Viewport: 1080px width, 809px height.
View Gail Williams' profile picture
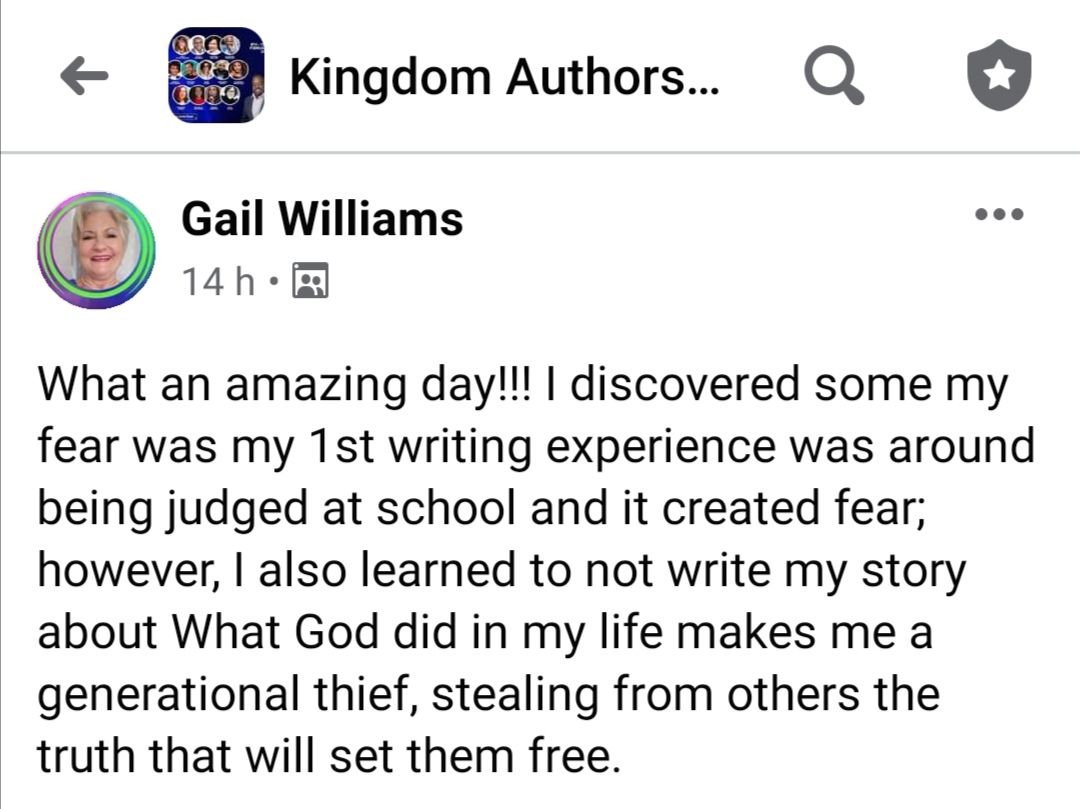[x=96, y=249]
